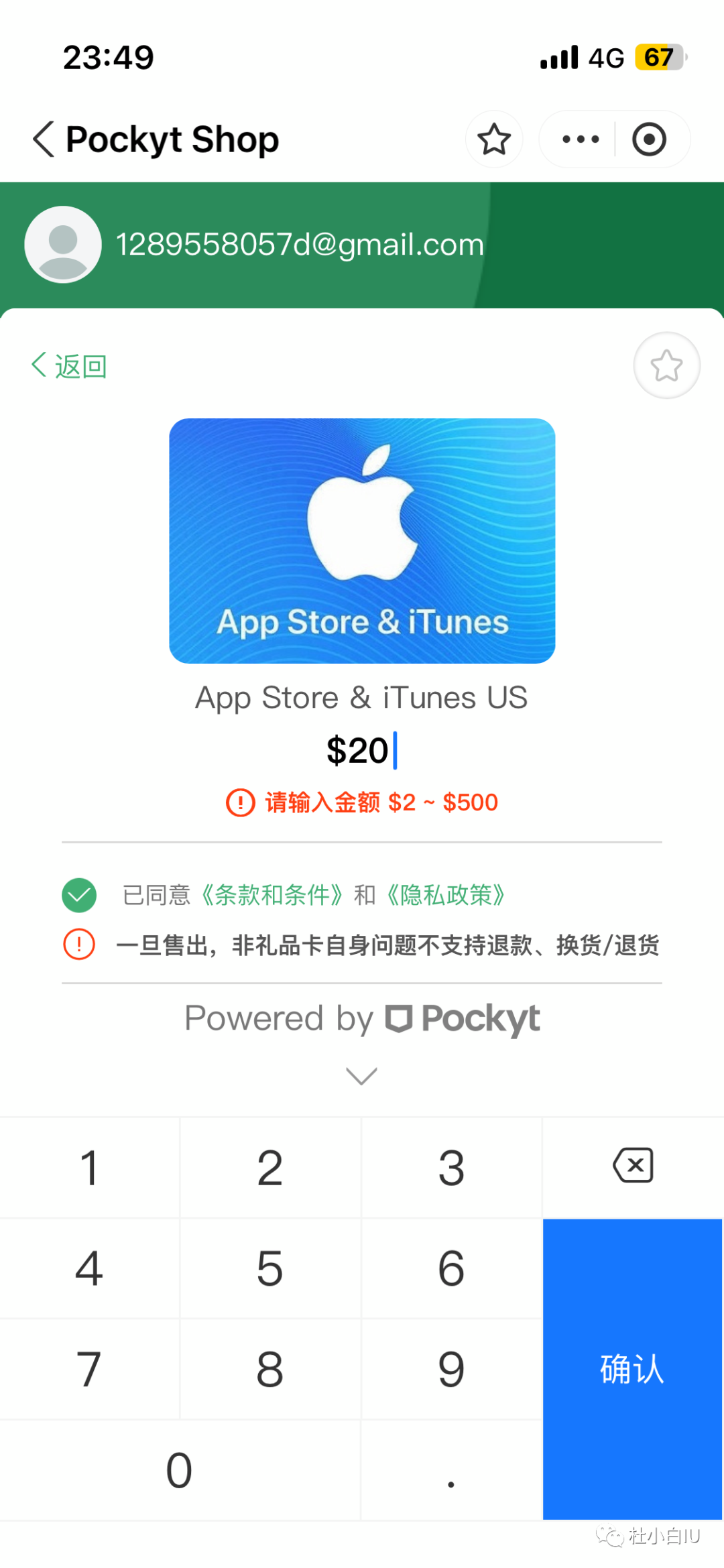724x1568 pixels.
Task: Open the three-dot more menu
Action: tap(580, 139)
